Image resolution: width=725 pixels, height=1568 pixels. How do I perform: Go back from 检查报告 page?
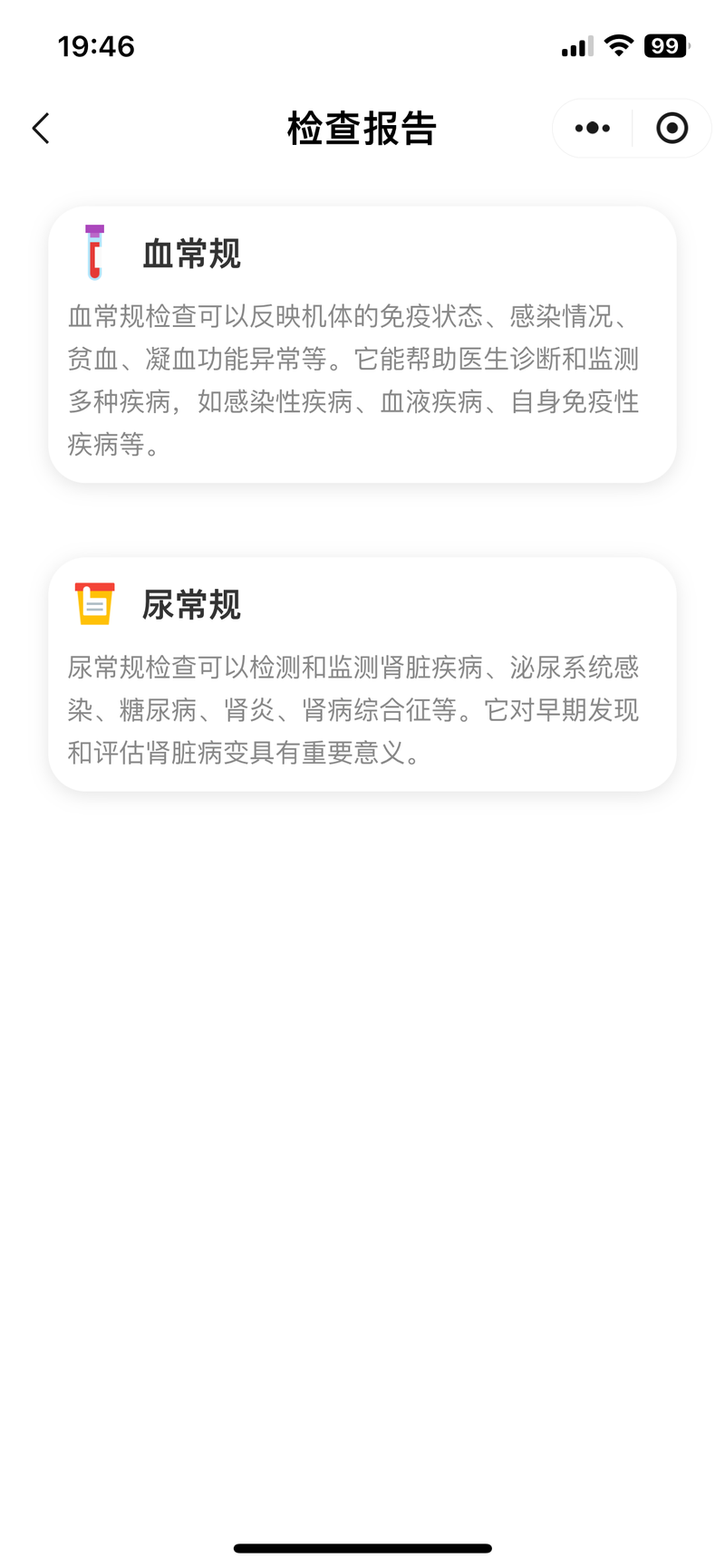pos(41,129)
